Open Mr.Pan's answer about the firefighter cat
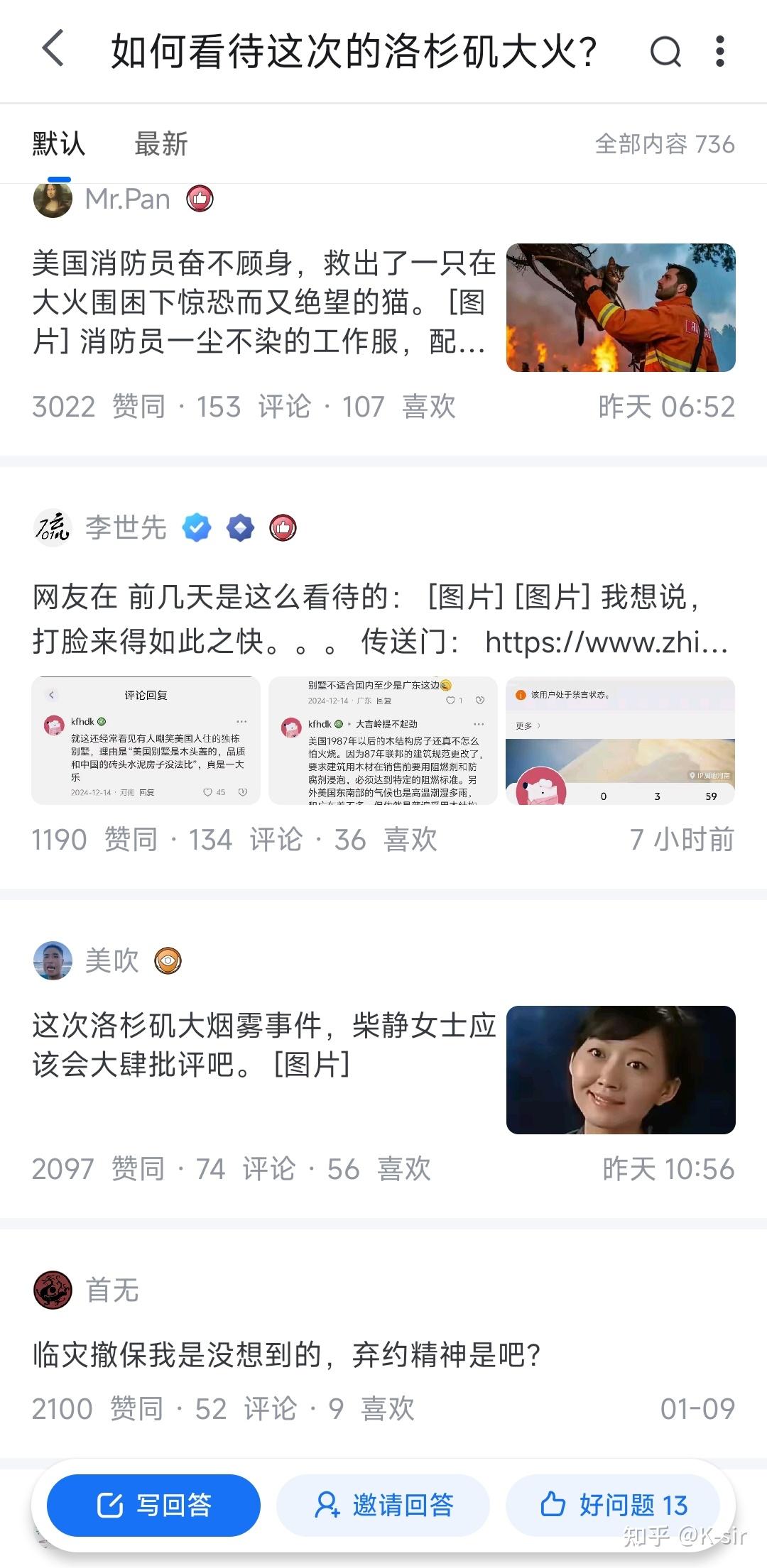 [263, 303]
